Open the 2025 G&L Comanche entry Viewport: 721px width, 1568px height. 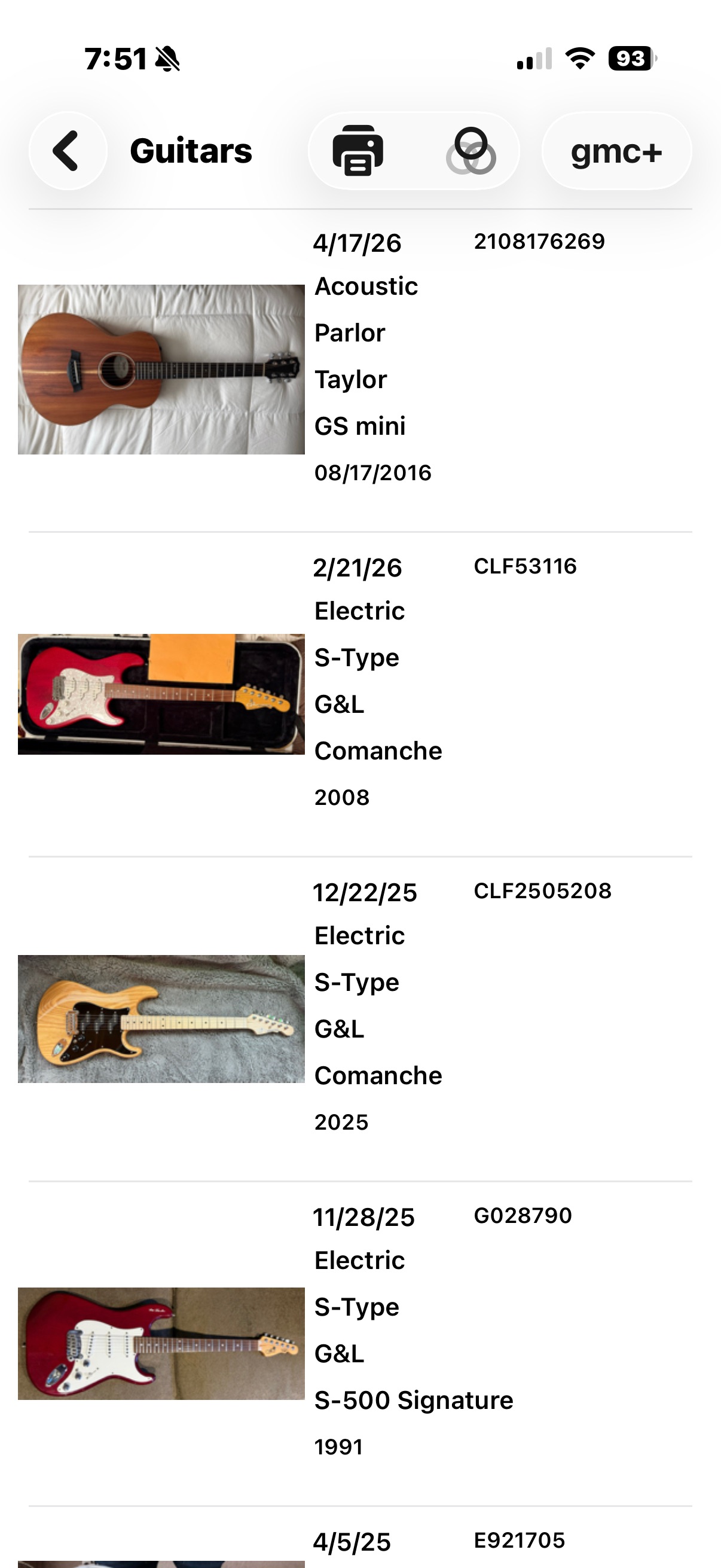[360, 1019]
